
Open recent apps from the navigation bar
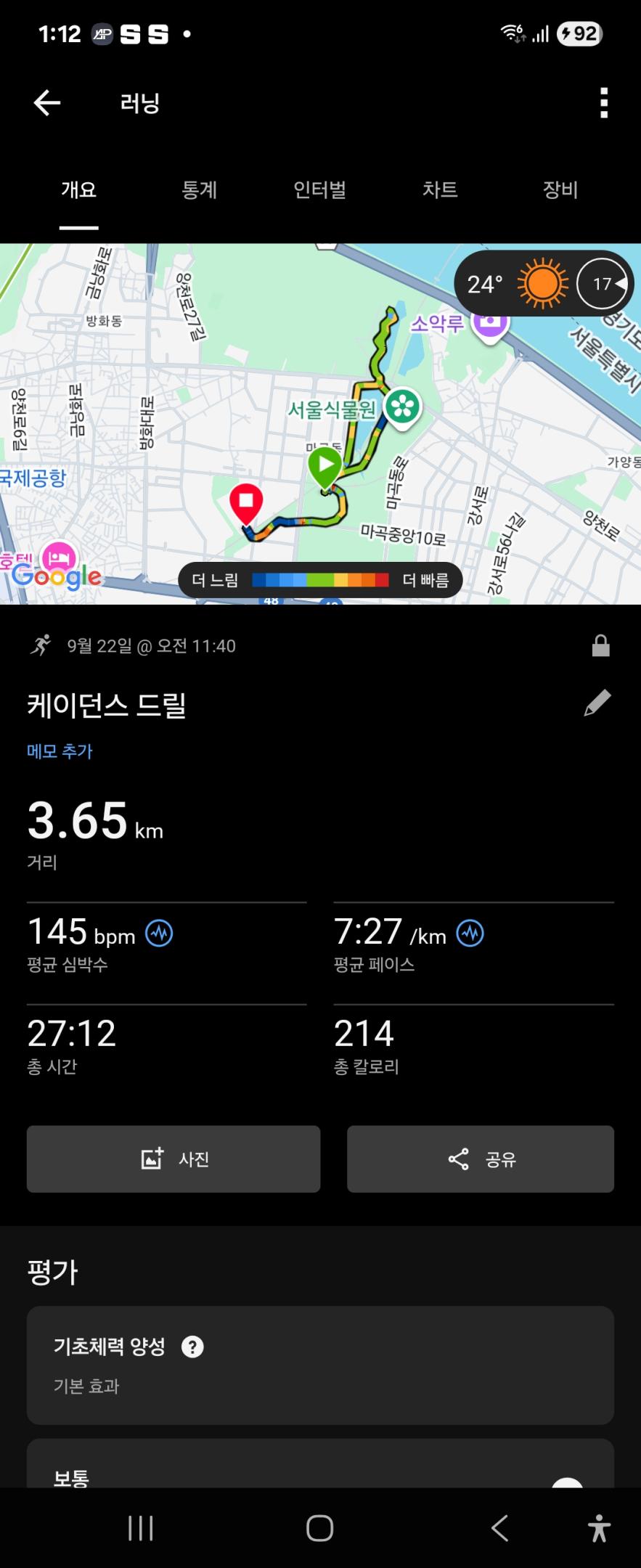pos(140,1528)
